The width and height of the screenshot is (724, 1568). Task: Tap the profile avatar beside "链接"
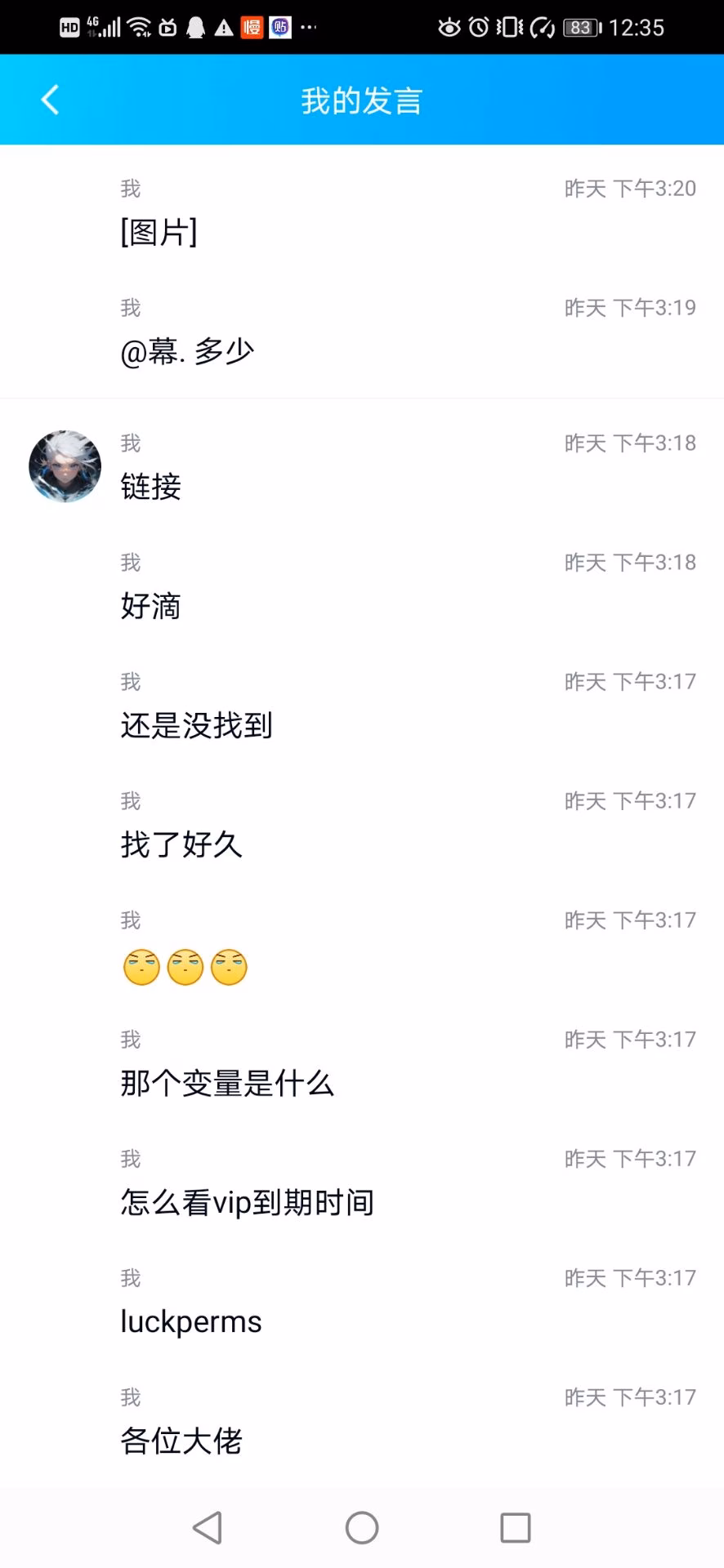tap(65, 466)
